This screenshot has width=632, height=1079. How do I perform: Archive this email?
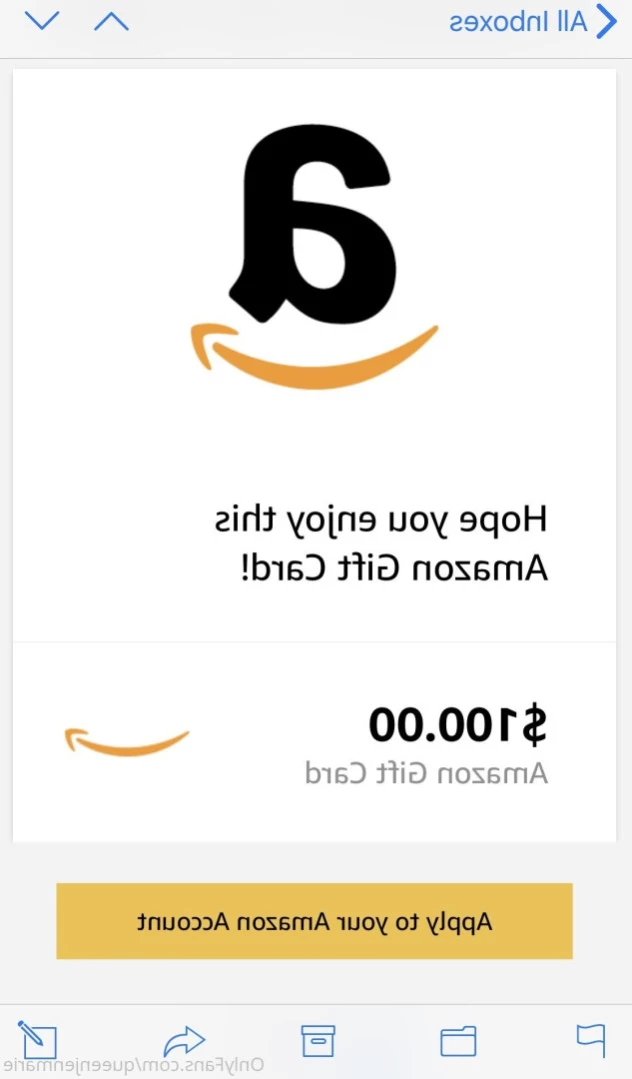click(318, 1040)
